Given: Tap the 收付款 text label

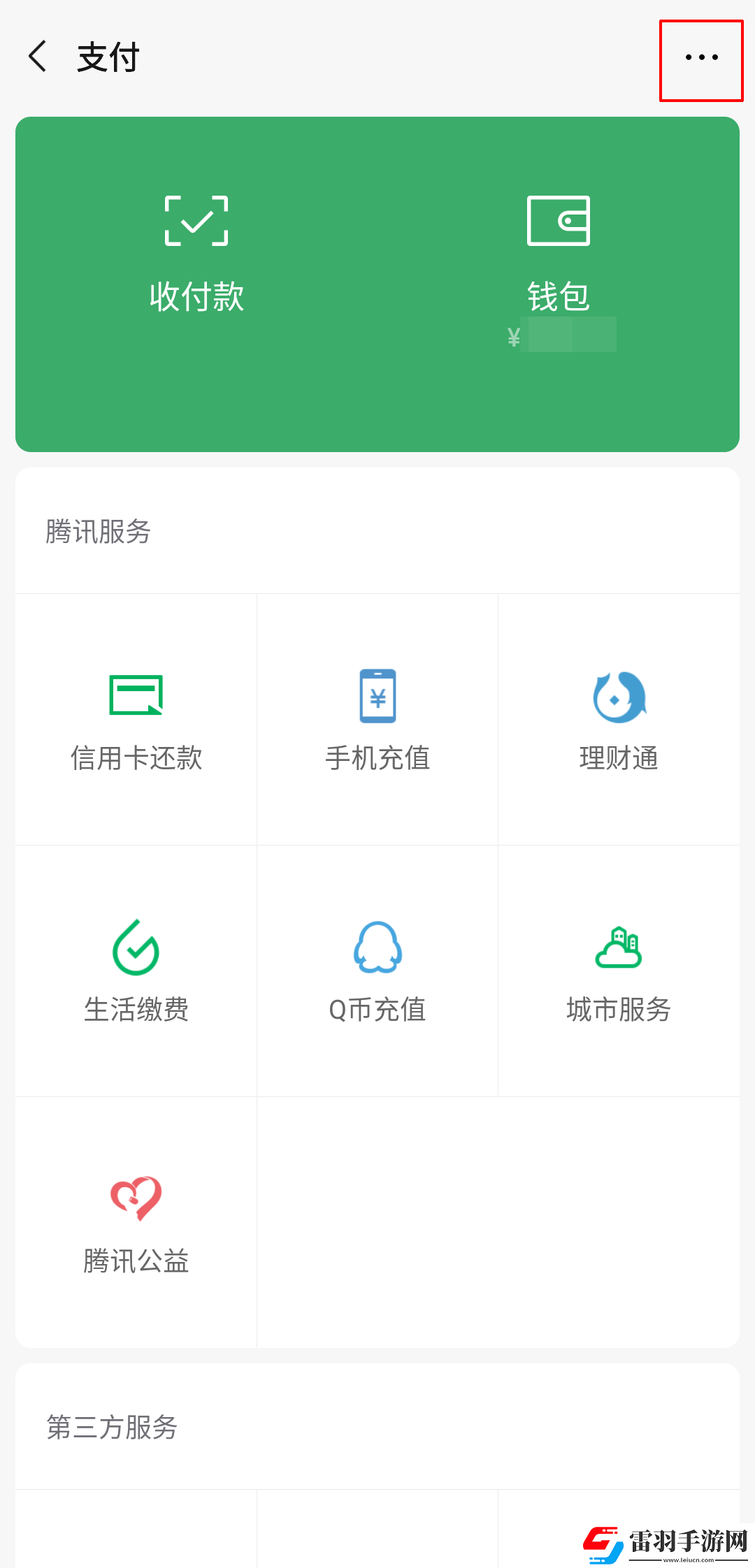Looking at the screenshot, I should tap(196, 297).
